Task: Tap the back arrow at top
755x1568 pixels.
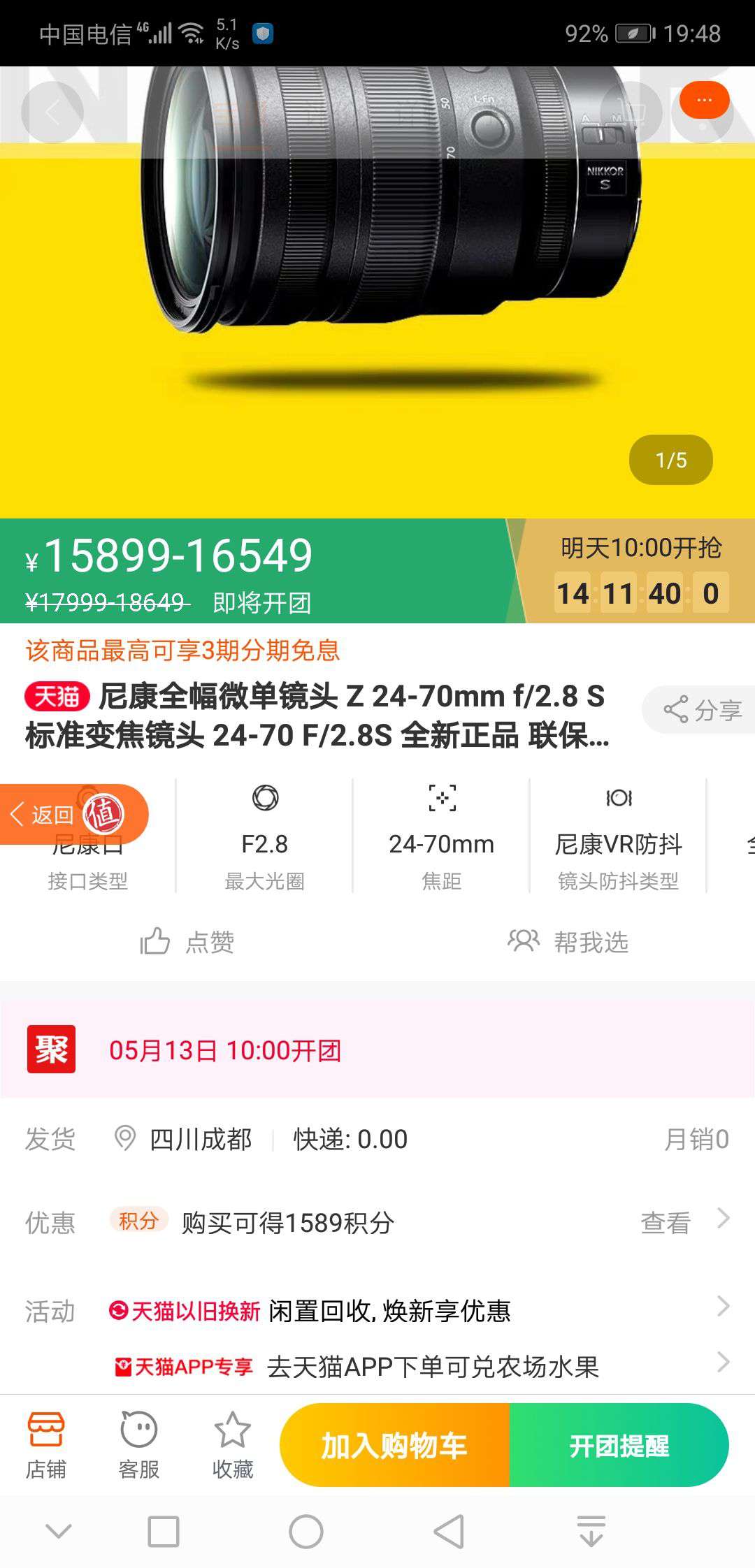Action: [x=52, y=112]
